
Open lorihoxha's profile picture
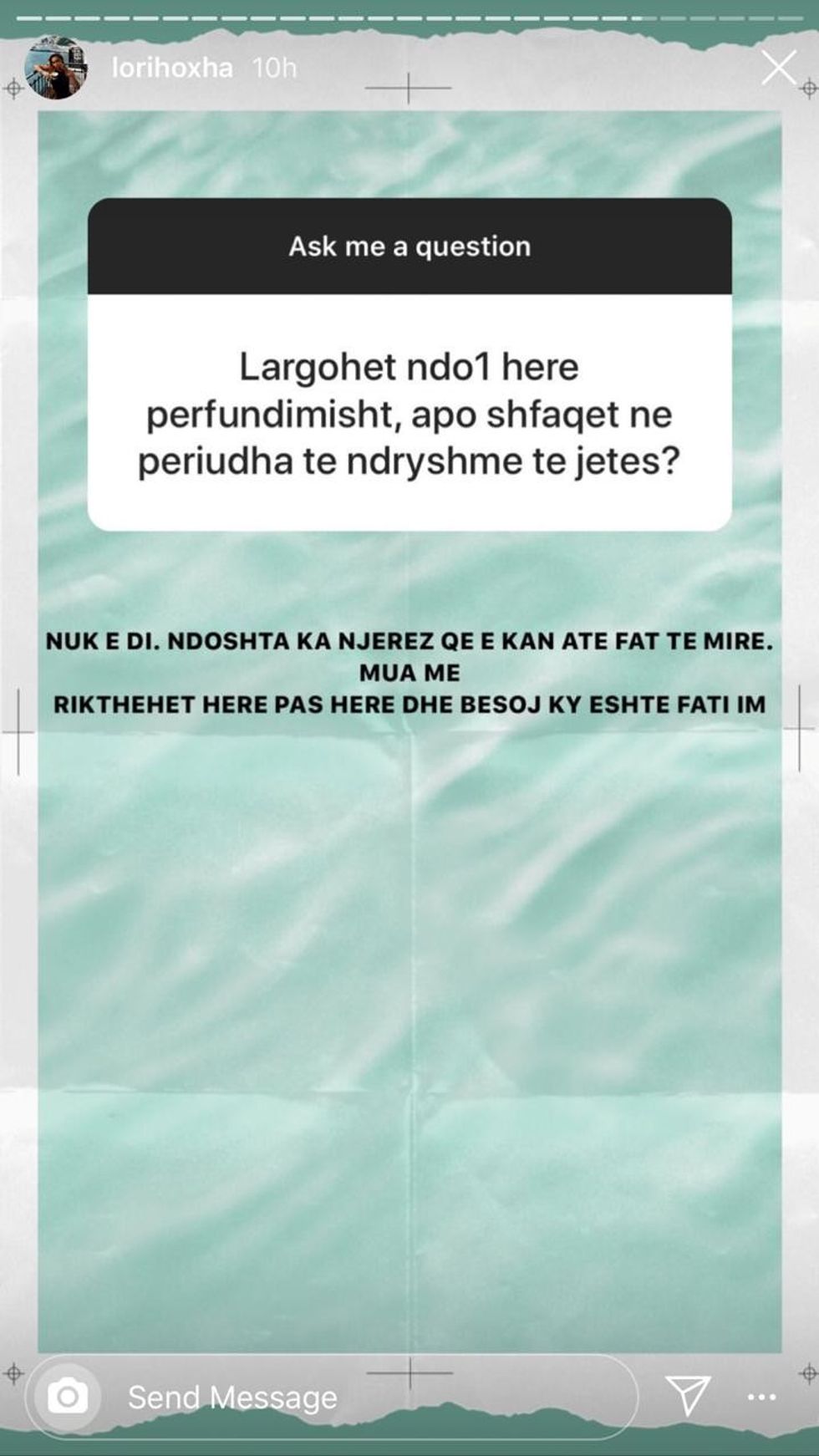tap(56, 69)
